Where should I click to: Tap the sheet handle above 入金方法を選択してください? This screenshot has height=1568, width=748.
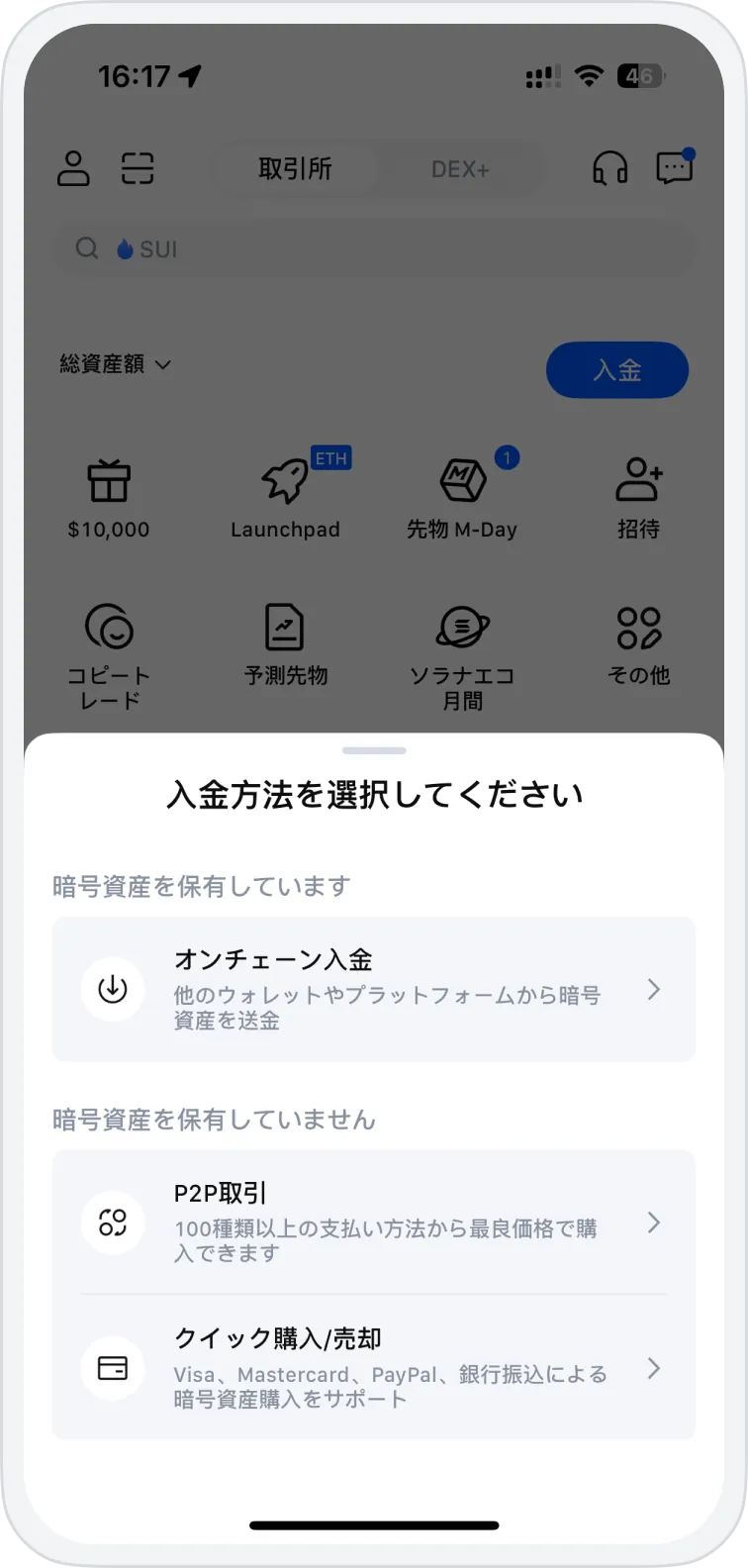(374, 750)
